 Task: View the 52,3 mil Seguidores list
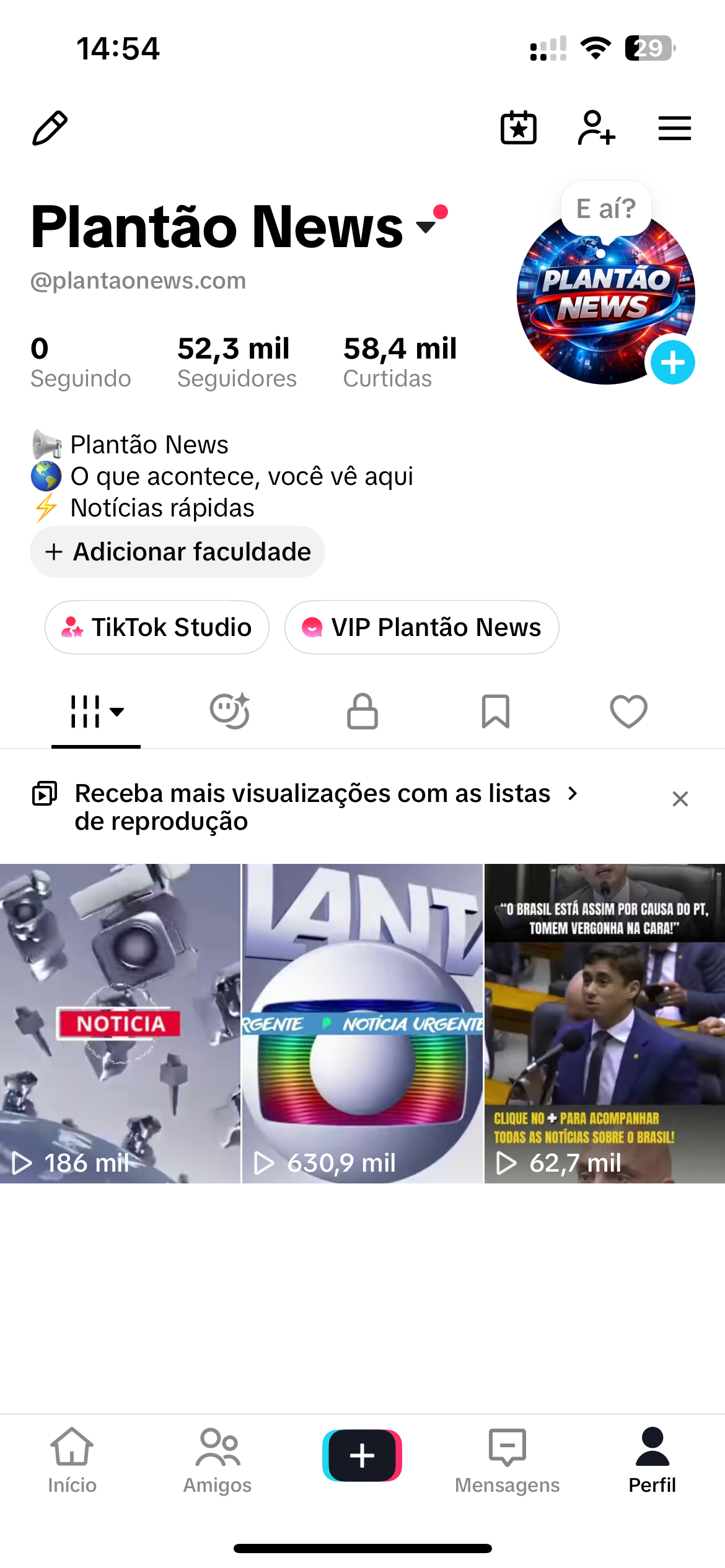point(237,362)
